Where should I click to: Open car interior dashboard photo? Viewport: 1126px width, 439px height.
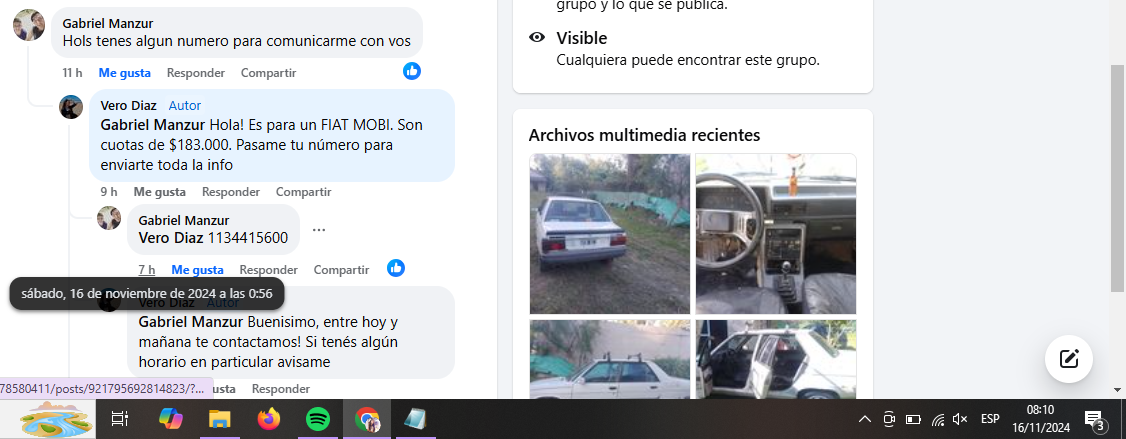(775, 234)
